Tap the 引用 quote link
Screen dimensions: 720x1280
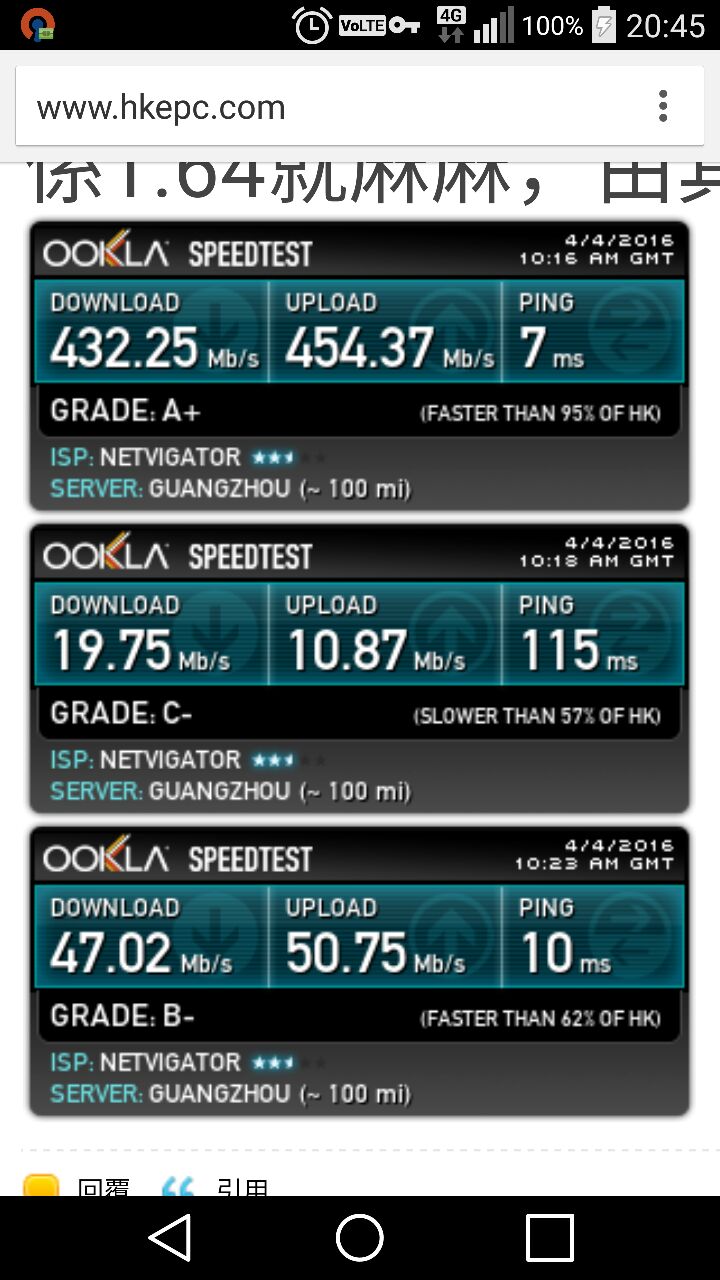click(x=243, y=1188)
